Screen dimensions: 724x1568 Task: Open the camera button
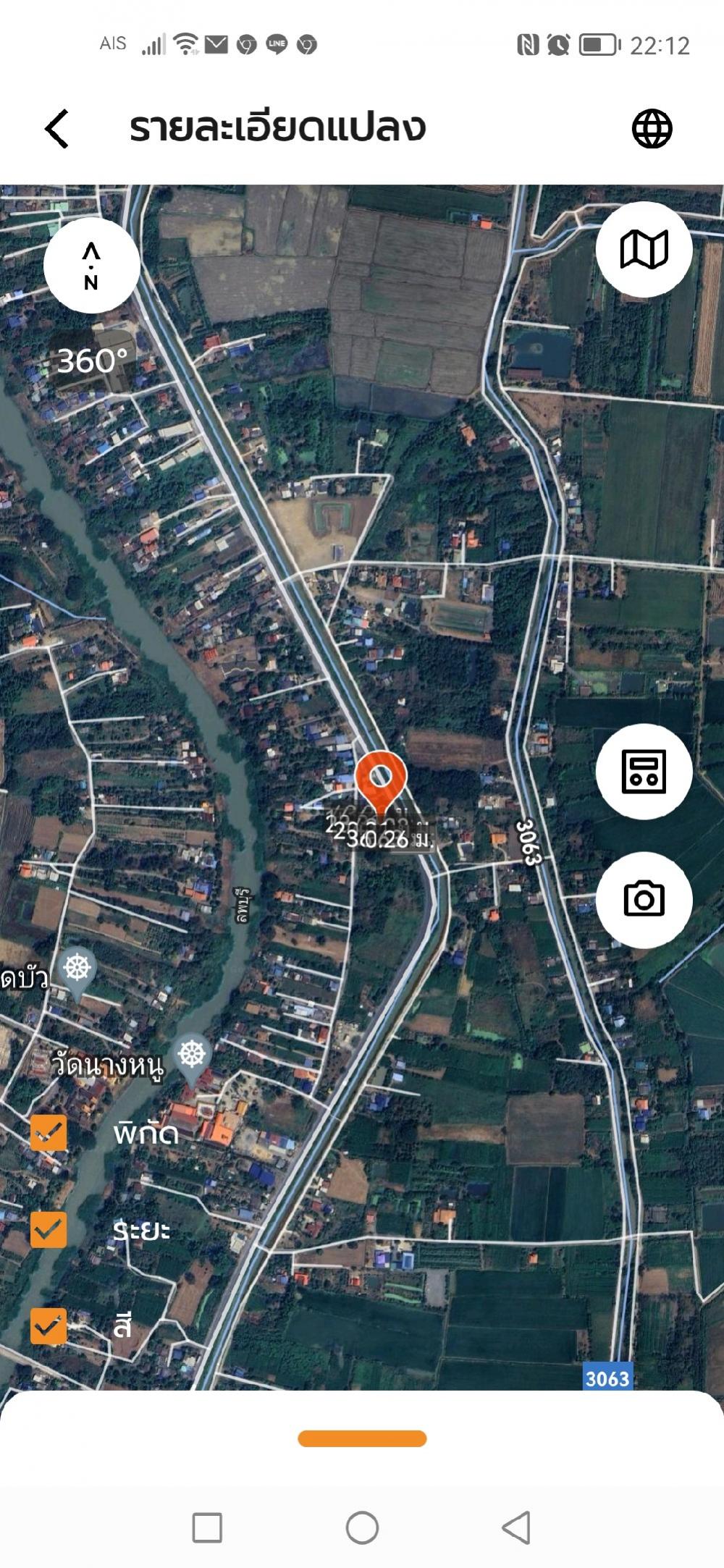point(644,900)
